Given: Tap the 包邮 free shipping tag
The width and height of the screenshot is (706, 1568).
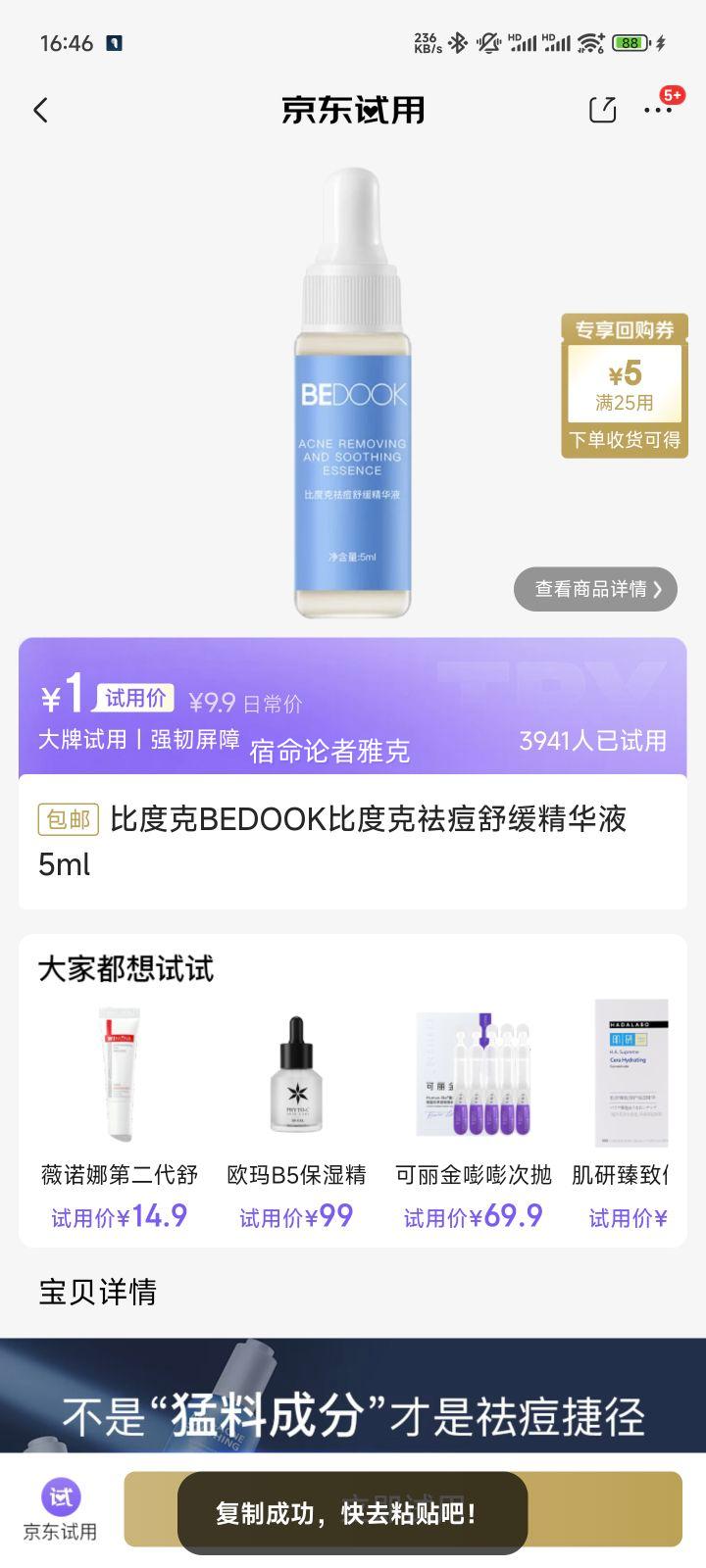Looking at the screenshot, I should pyautogui.click(x=66, y=818).
